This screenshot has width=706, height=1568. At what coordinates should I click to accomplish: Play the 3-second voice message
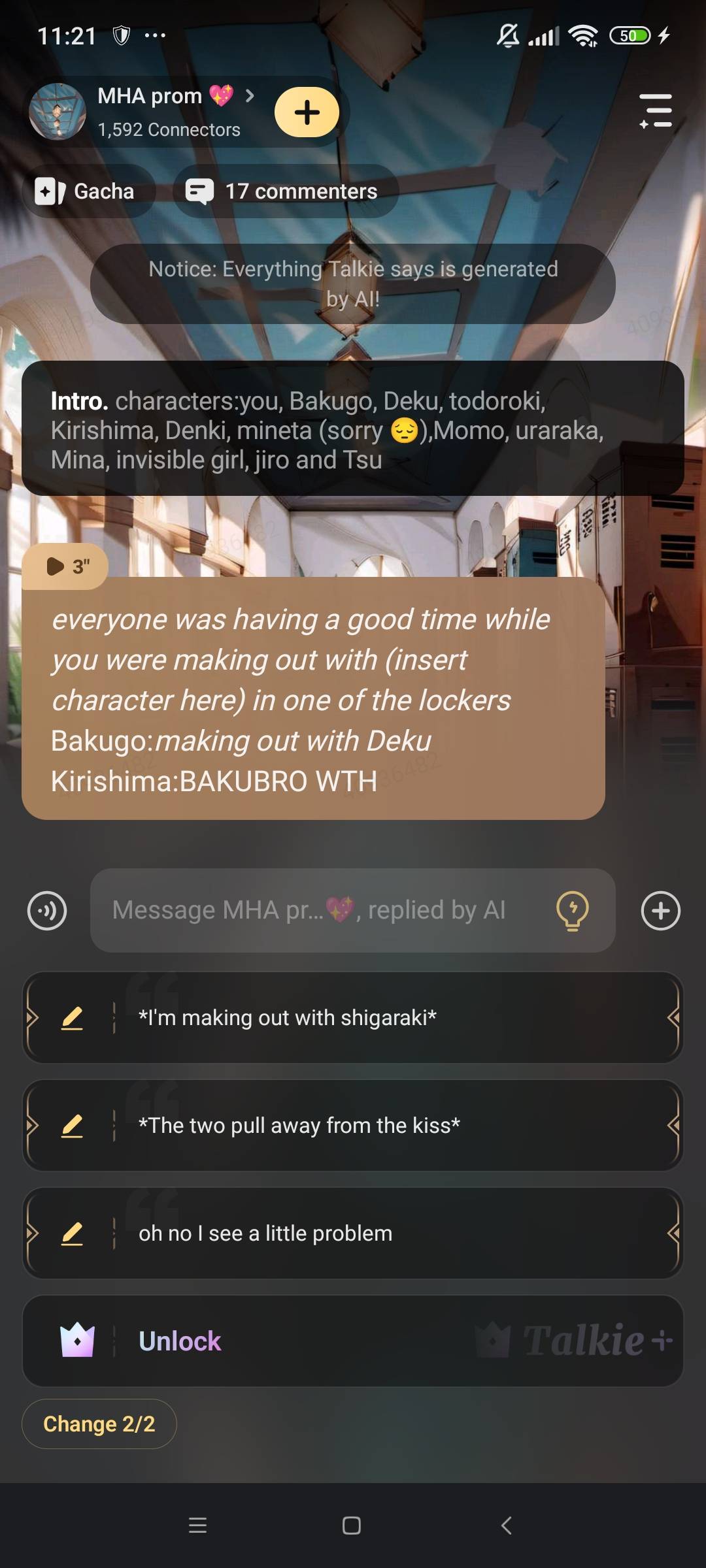[65, 566]
